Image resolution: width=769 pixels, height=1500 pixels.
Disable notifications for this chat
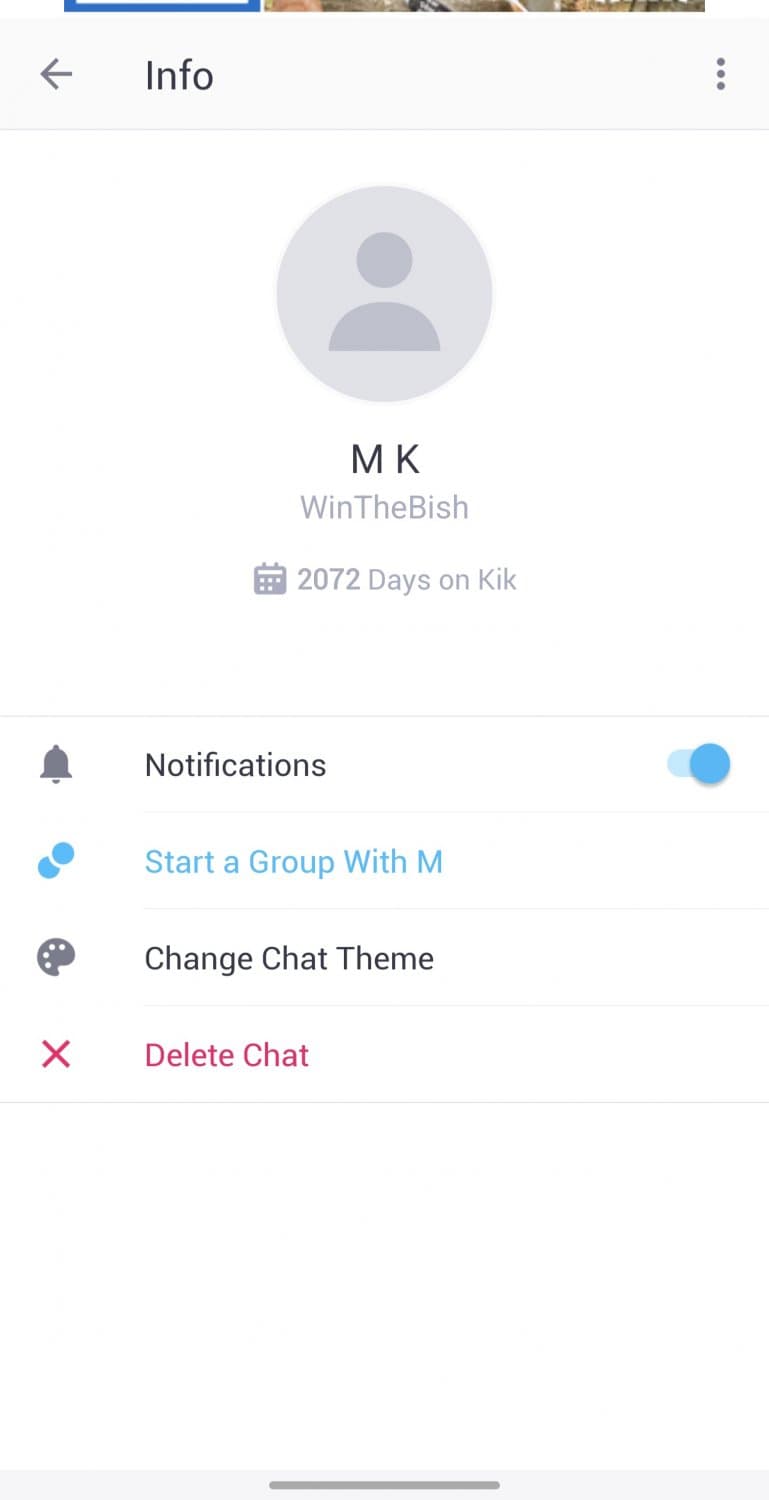coord(696,763)
